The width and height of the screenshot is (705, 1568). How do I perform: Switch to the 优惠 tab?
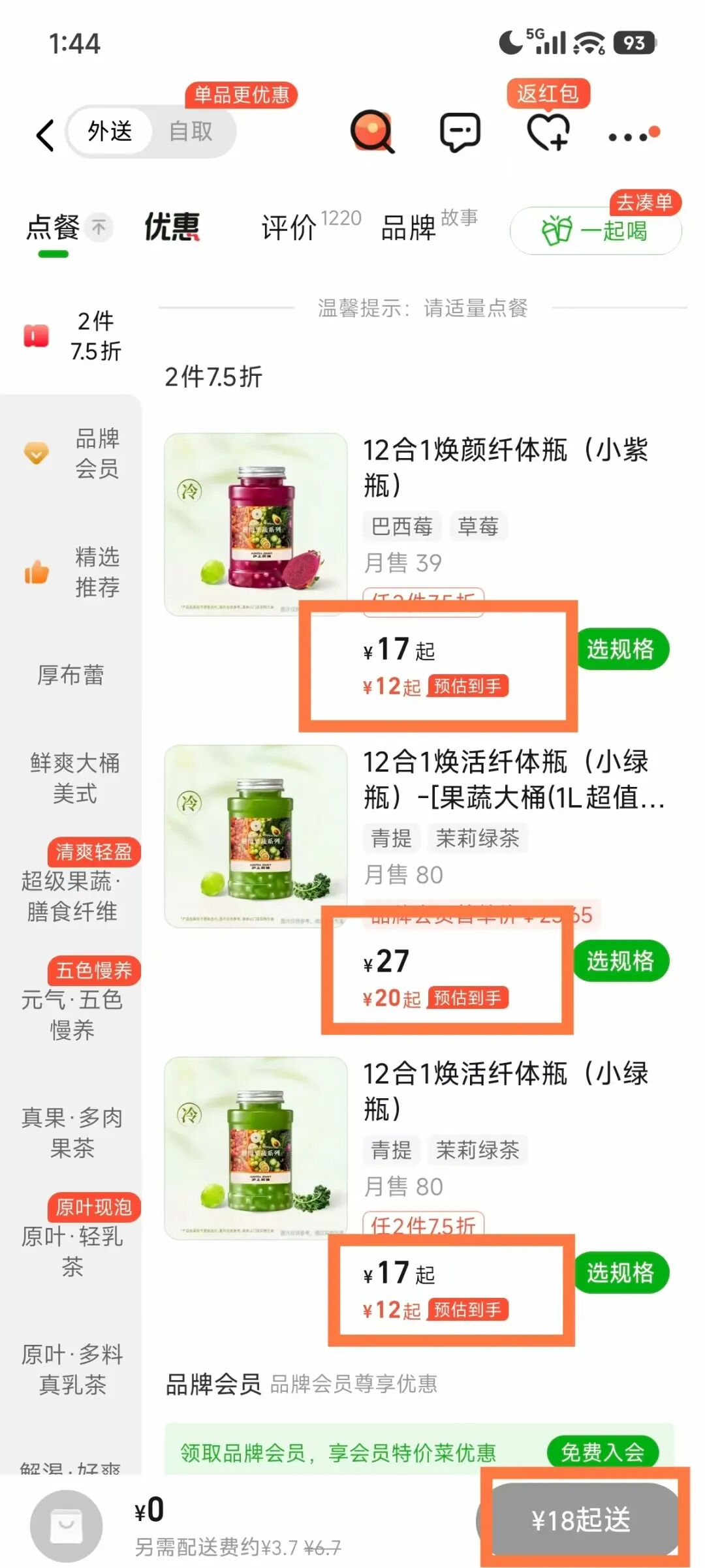(172, 227)
